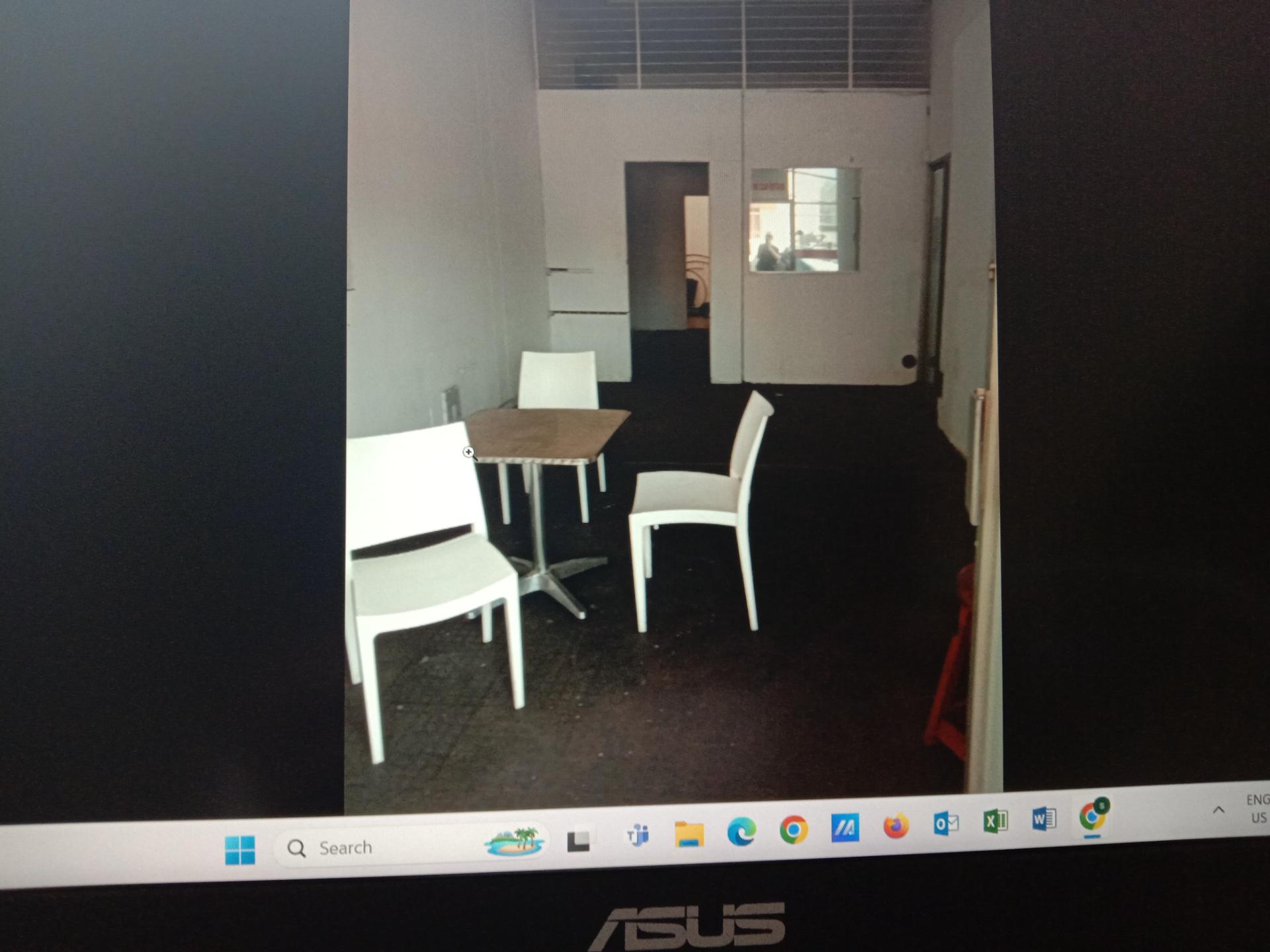Open File Explorer folder icon
Image resolution: width=1270 pixels, height=952 pixels.
[689, 833]
